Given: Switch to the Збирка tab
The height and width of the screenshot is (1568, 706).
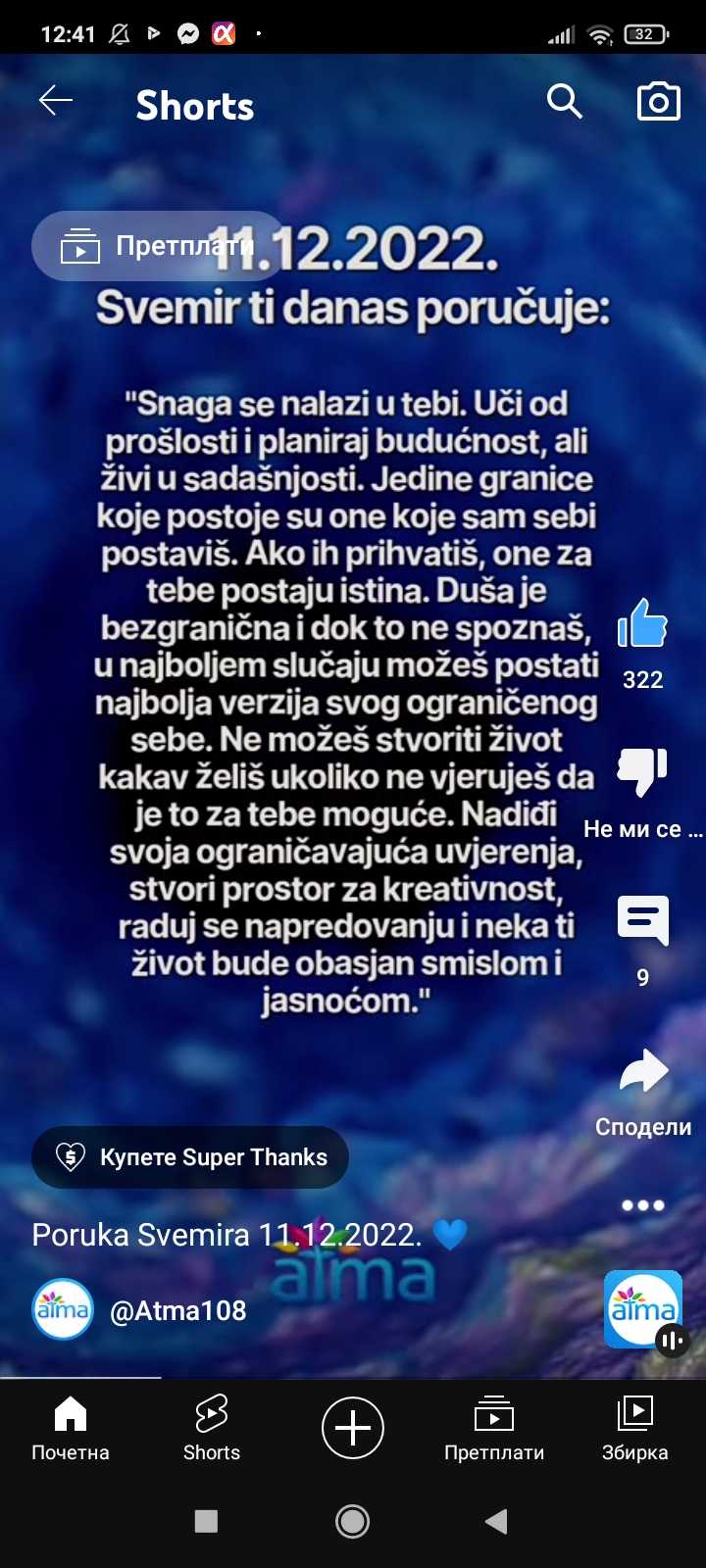Looking at the screenshot, I should tap(634, 1428).
